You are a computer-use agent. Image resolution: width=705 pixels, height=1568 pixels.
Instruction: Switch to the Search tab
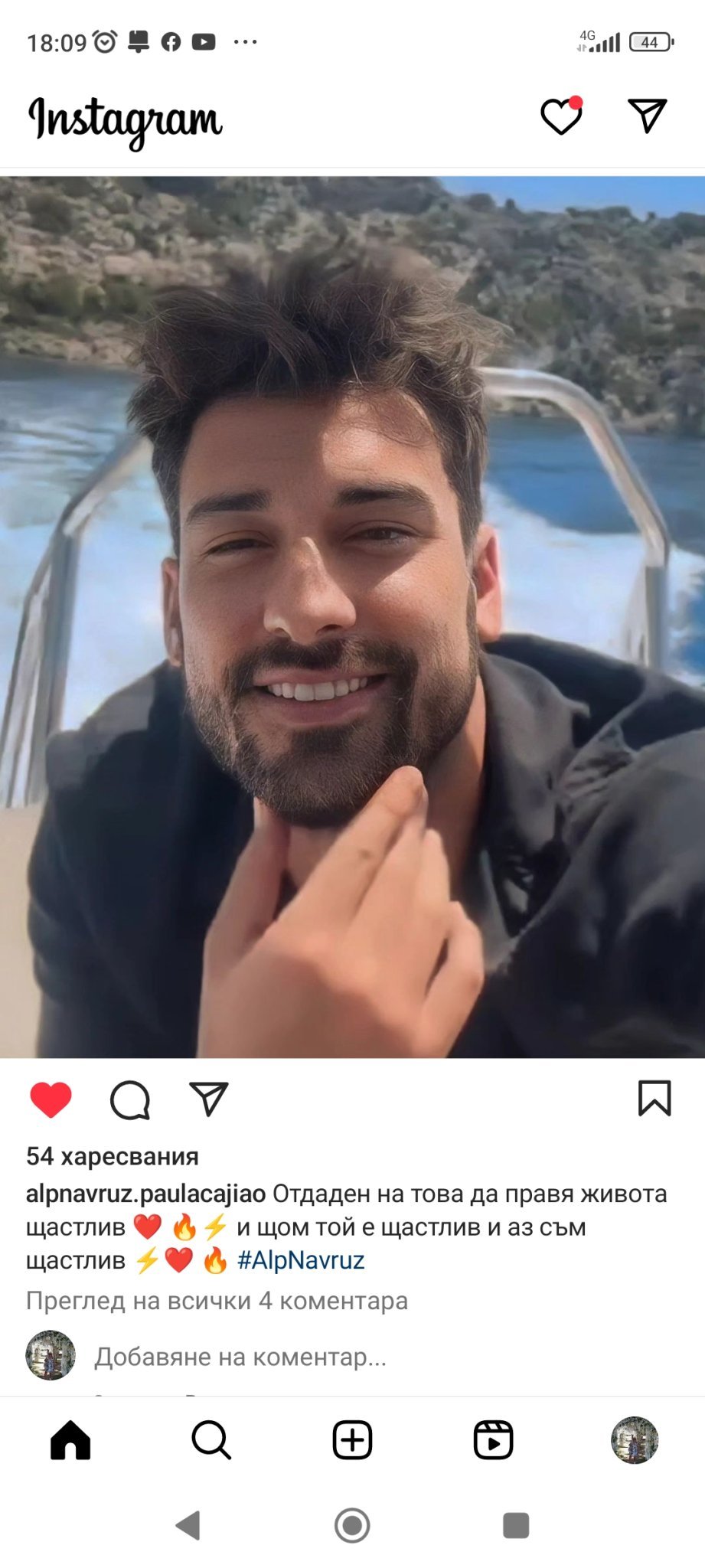211,1440
